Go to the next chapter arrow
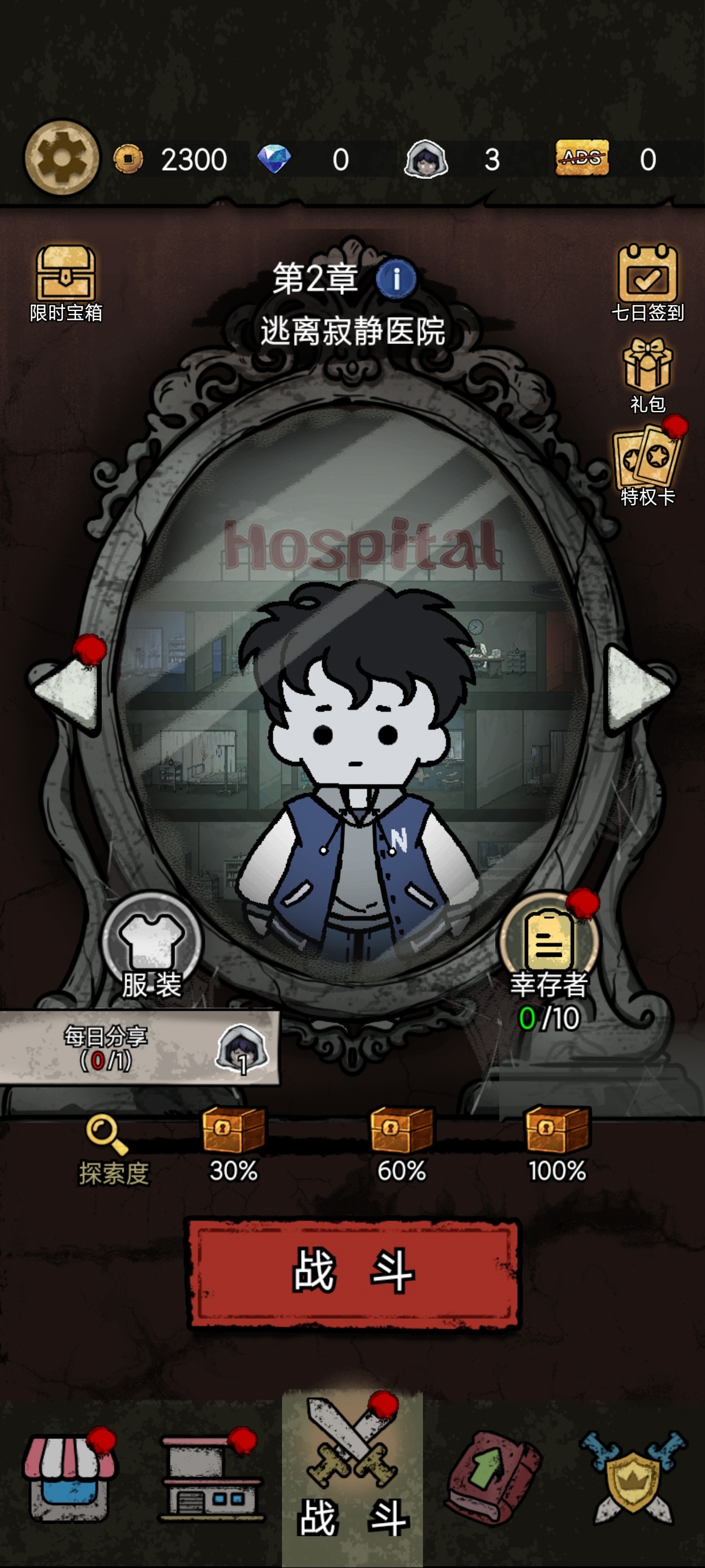This screenshot has width=705, height=1568. tap(639, 688)
